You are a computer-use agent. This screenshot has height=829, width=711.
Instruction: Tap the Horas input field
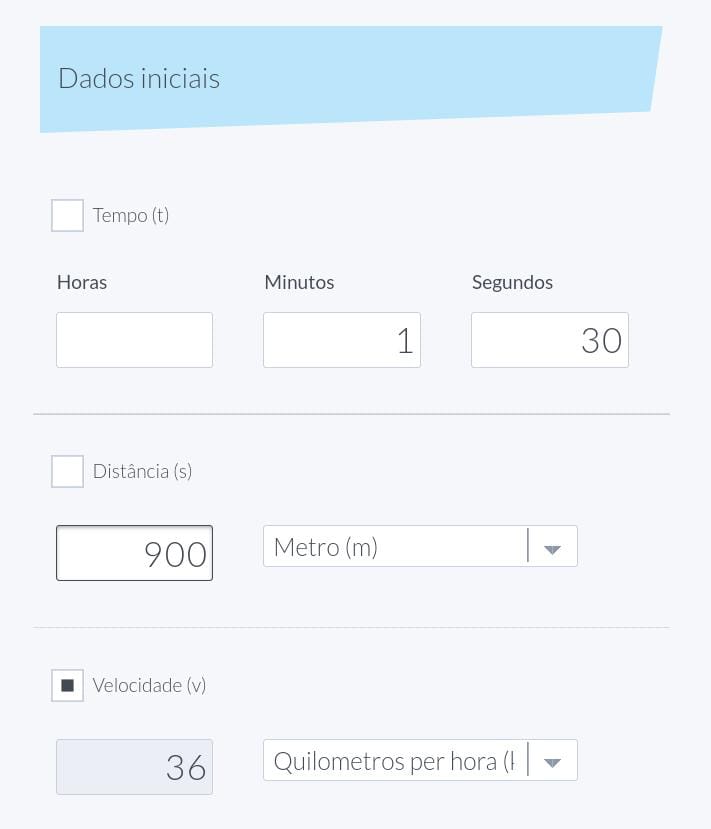[x=134, y=340]
